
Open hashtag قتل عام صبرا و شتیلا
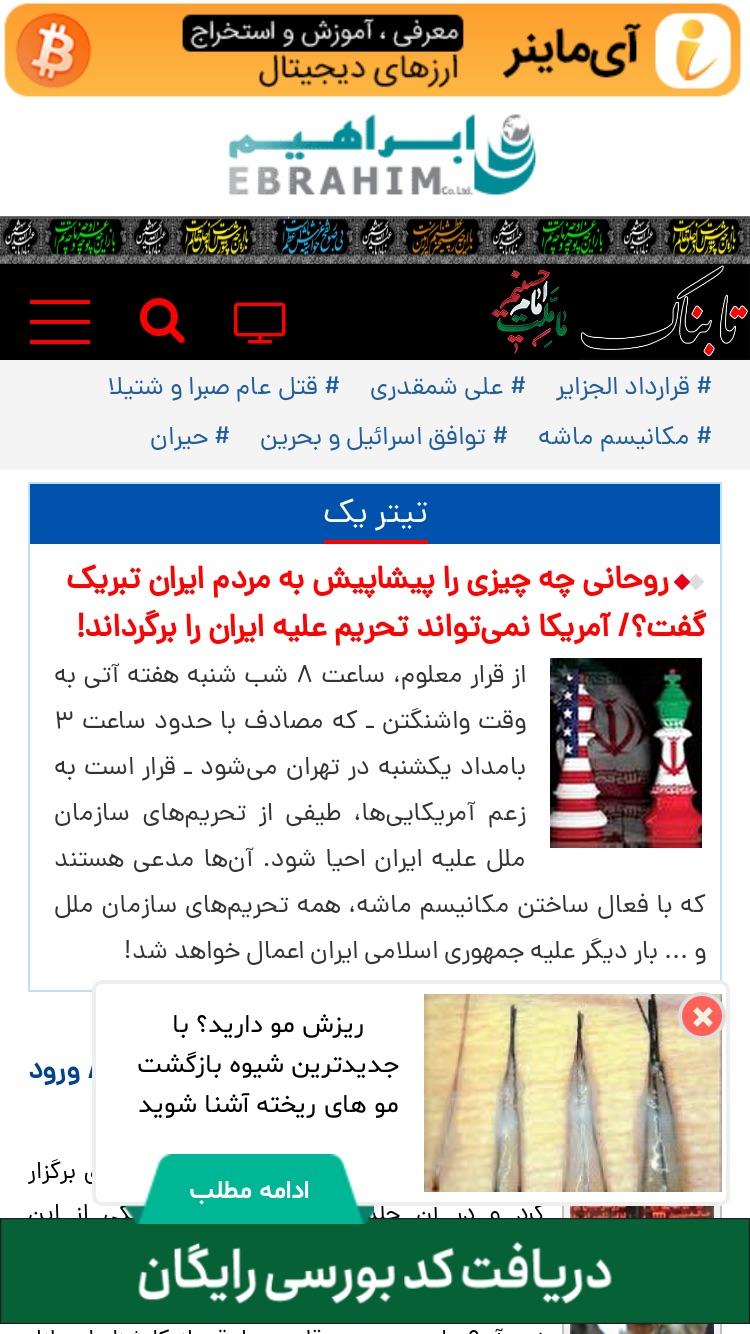pyautogui.click(x=224, y=387)
